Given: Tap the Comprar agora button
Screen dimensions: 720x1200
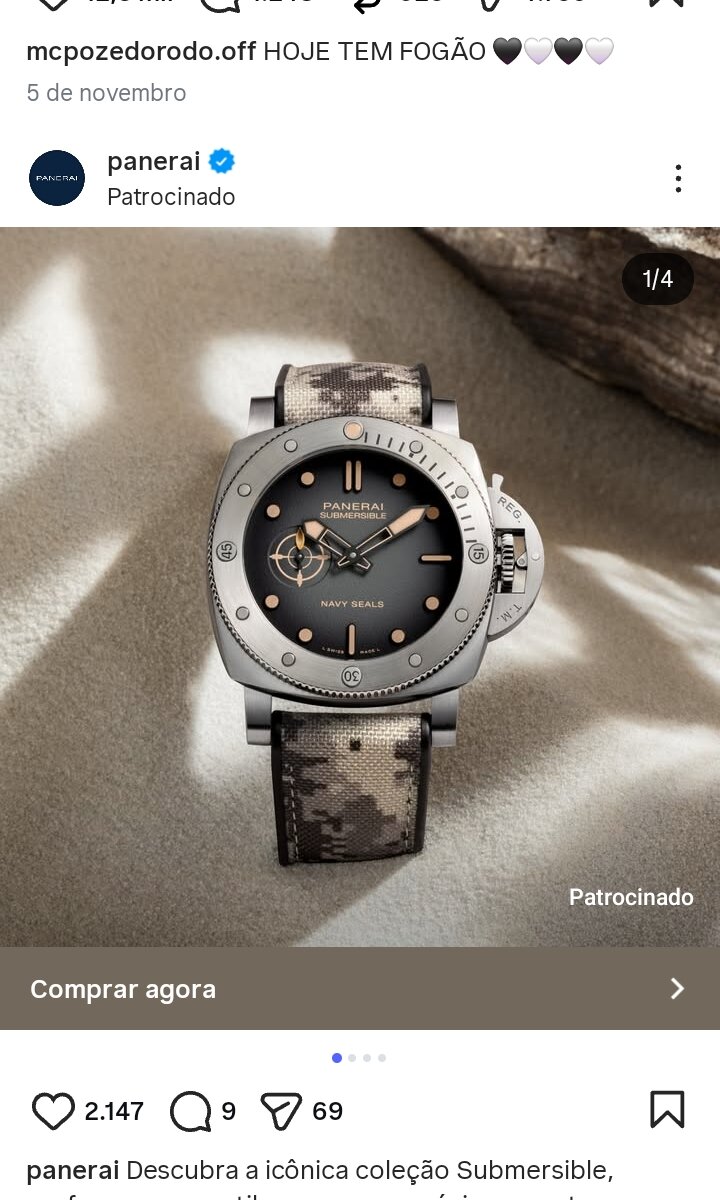Looking at the screenshot, I should (360, 989).
